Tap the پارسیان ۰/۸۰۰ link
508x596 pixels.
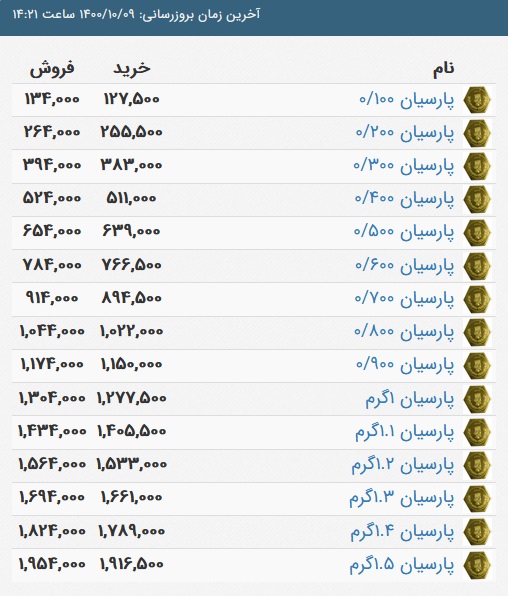(x=404, y=332)
